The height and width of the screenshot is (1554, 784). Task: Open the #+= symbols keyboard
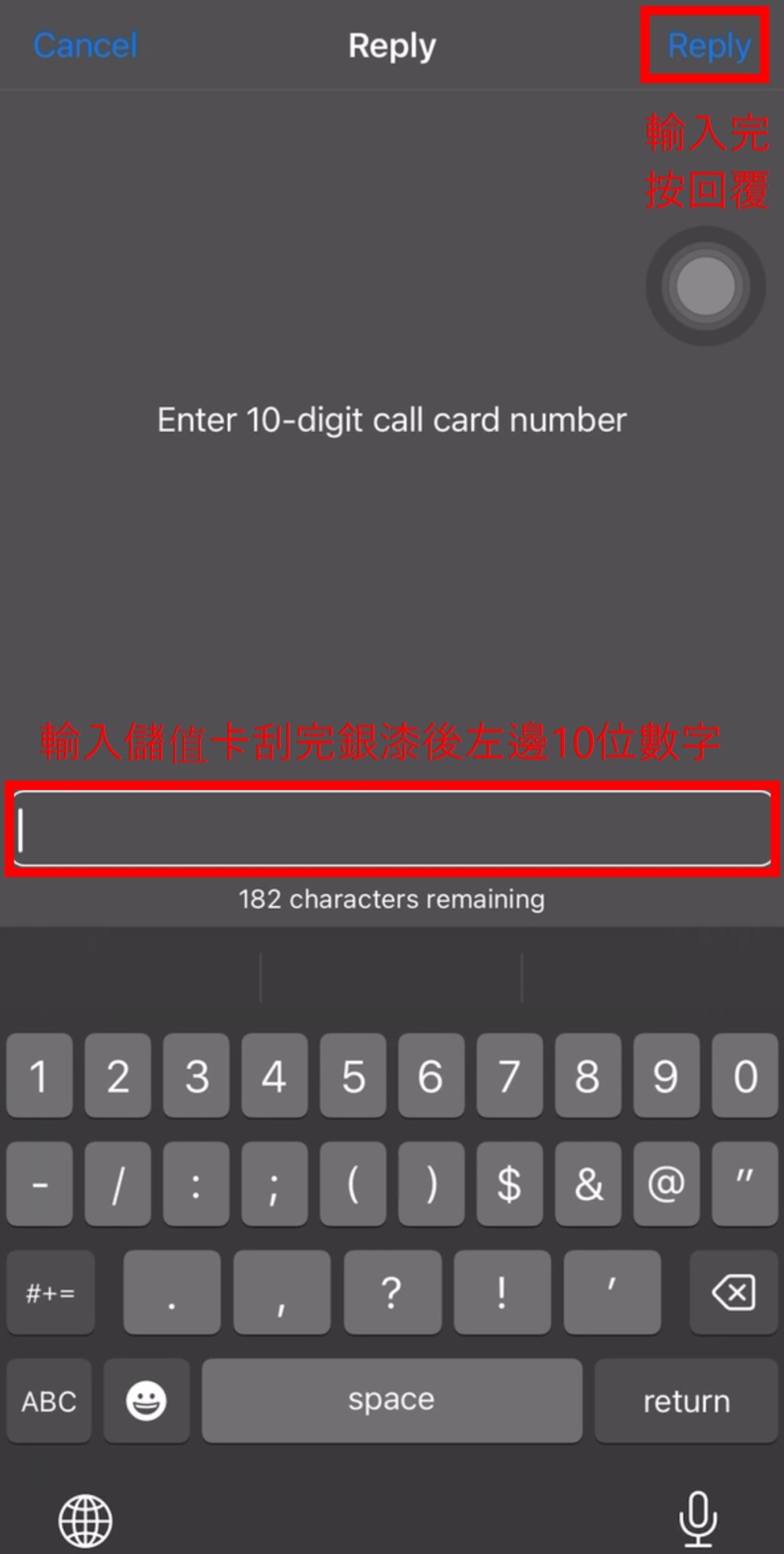50,1292
